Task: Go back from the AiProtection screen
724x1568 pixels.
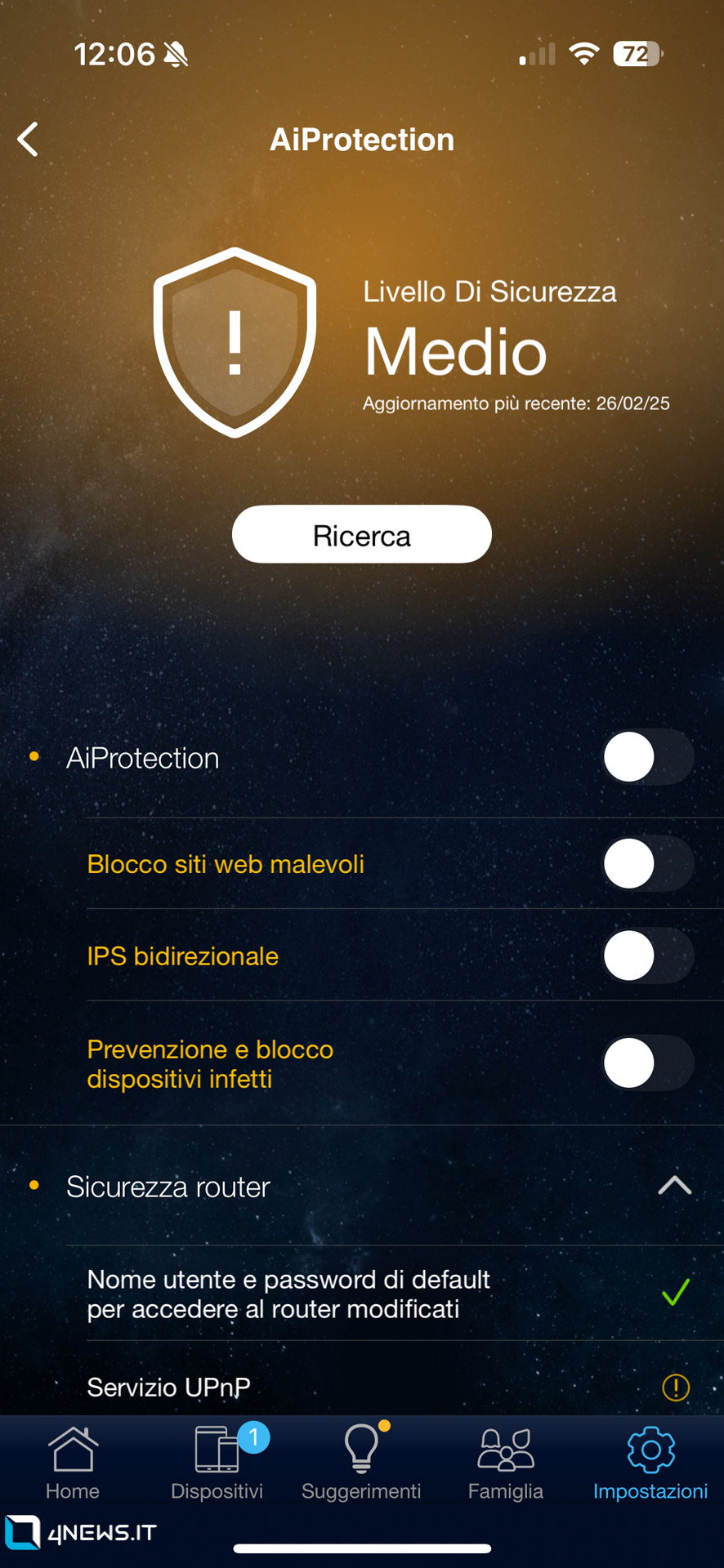Action: (x=29, y=140)
